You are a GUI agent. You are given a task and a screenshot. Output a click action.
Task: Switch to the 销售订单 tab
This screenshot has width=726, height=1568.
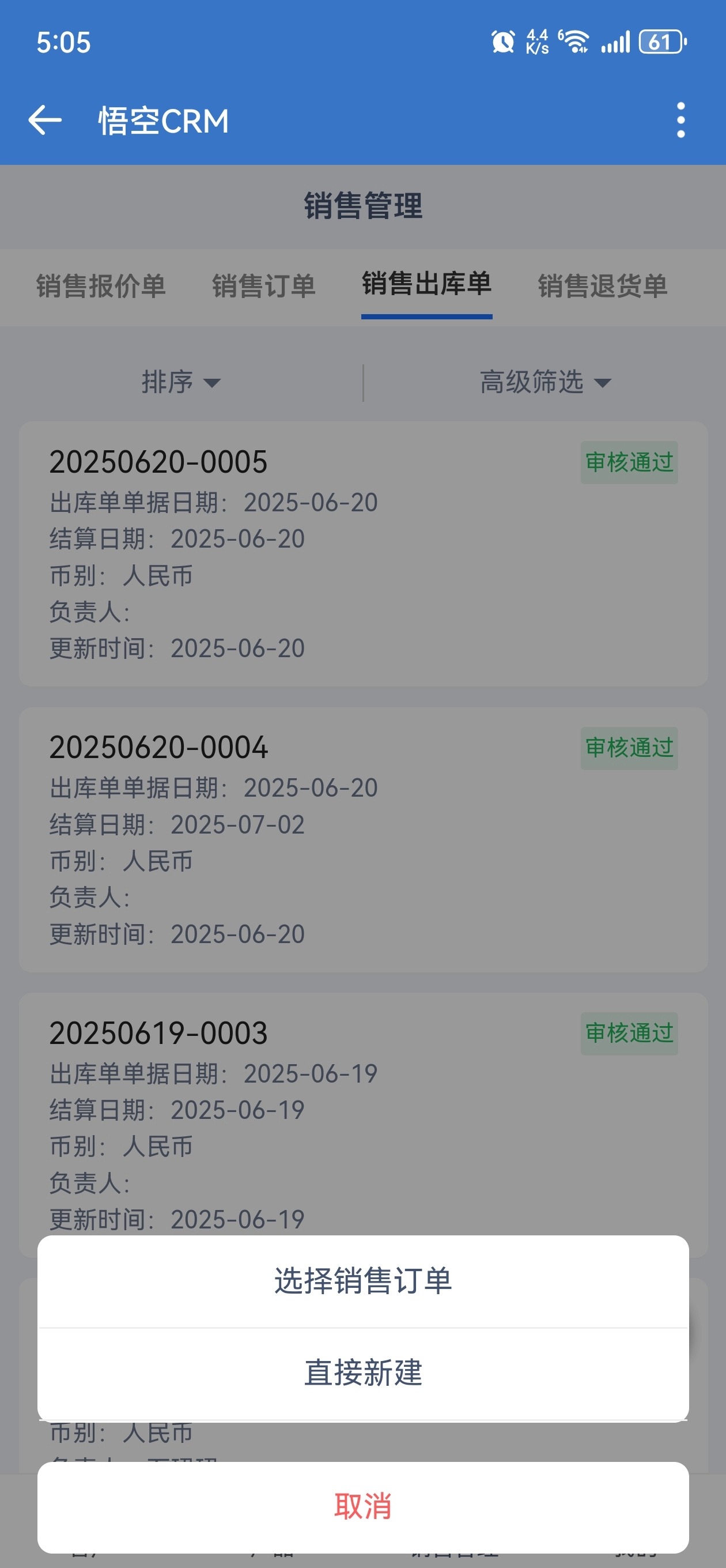click(x=263, y=285)
